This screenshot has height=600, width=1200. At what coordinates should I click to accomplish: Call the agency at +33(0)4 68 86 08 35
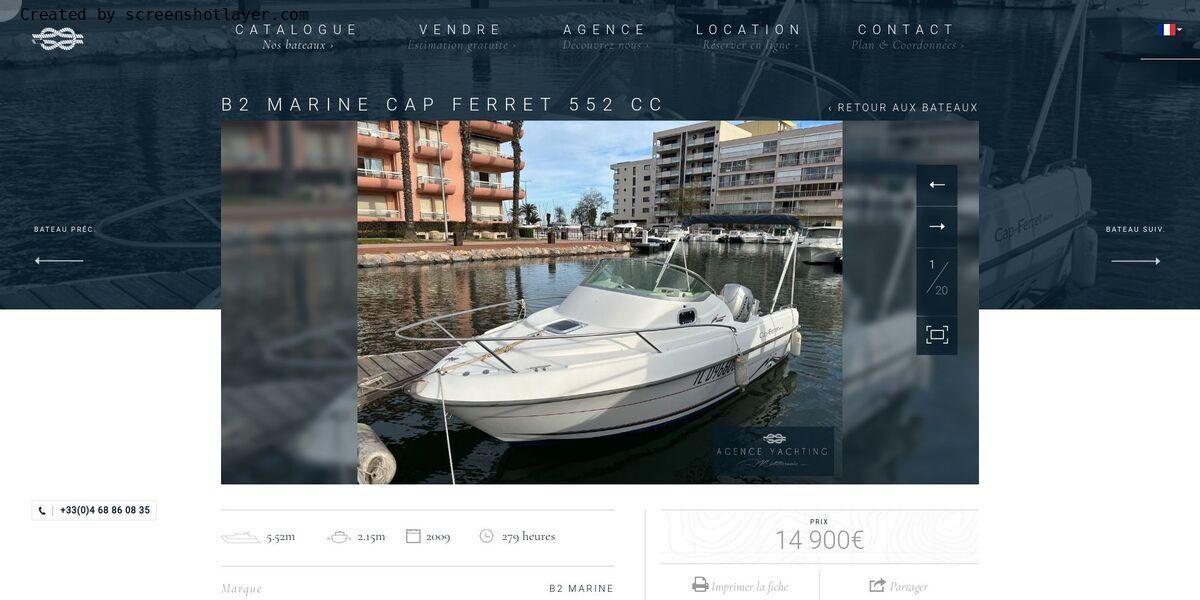(95, 510)
